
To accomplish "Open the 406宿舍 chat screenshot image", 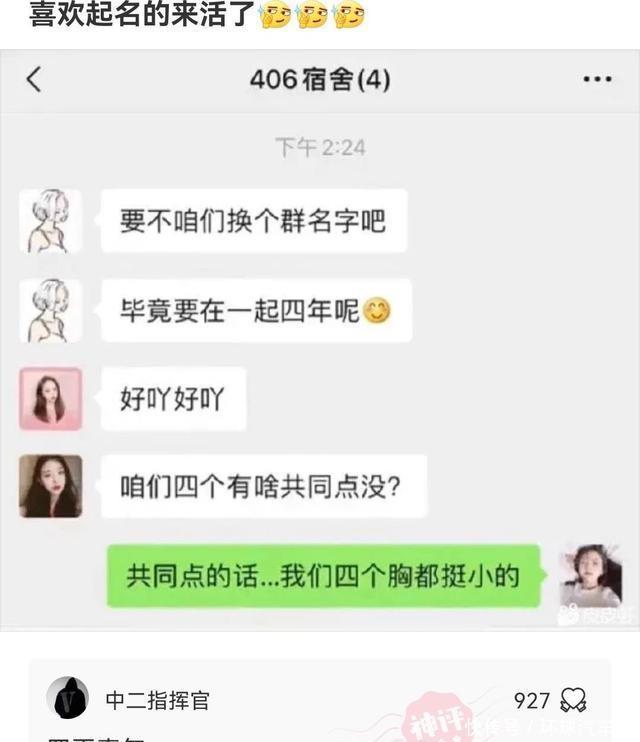I will coord(320,340).
